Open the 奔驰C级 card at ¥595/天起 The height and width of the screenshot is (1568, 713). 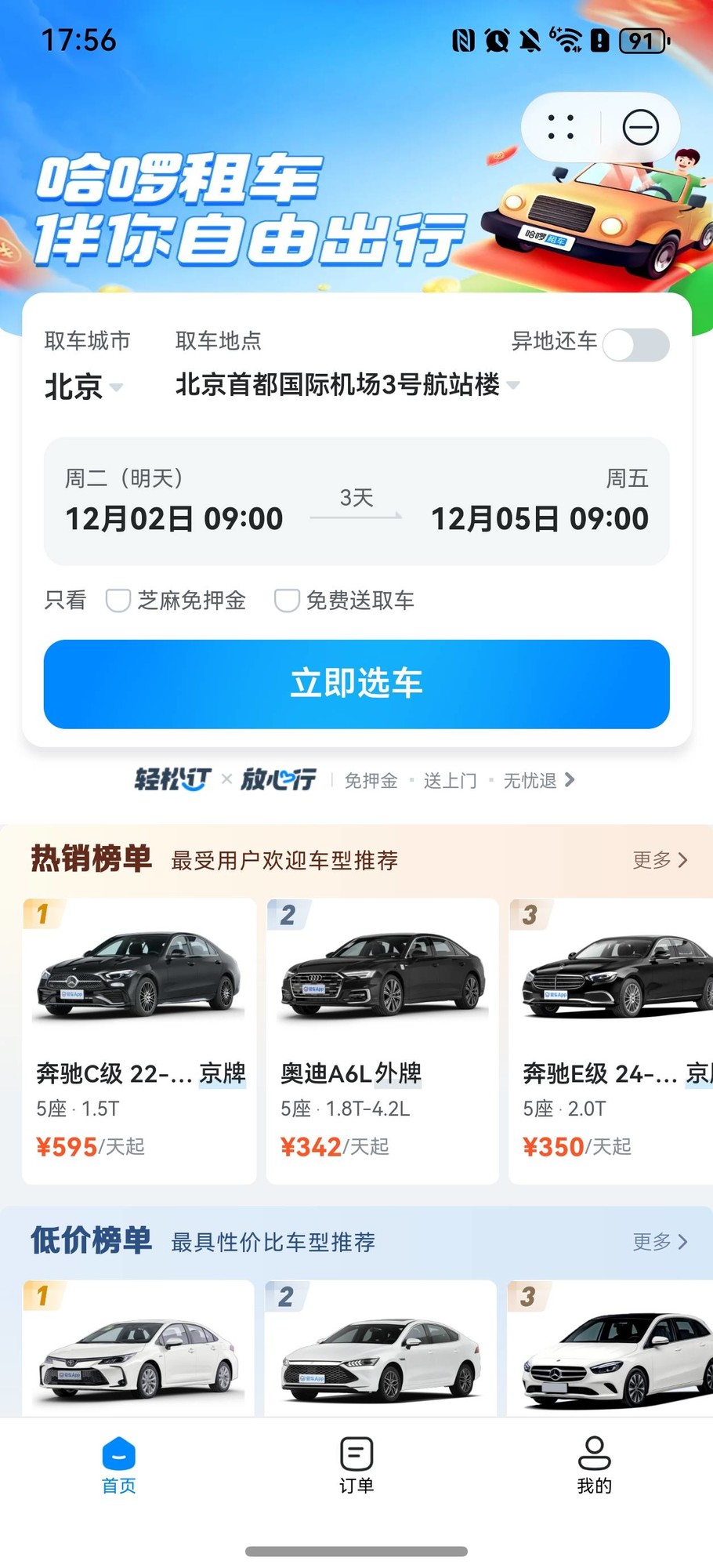139,1040
